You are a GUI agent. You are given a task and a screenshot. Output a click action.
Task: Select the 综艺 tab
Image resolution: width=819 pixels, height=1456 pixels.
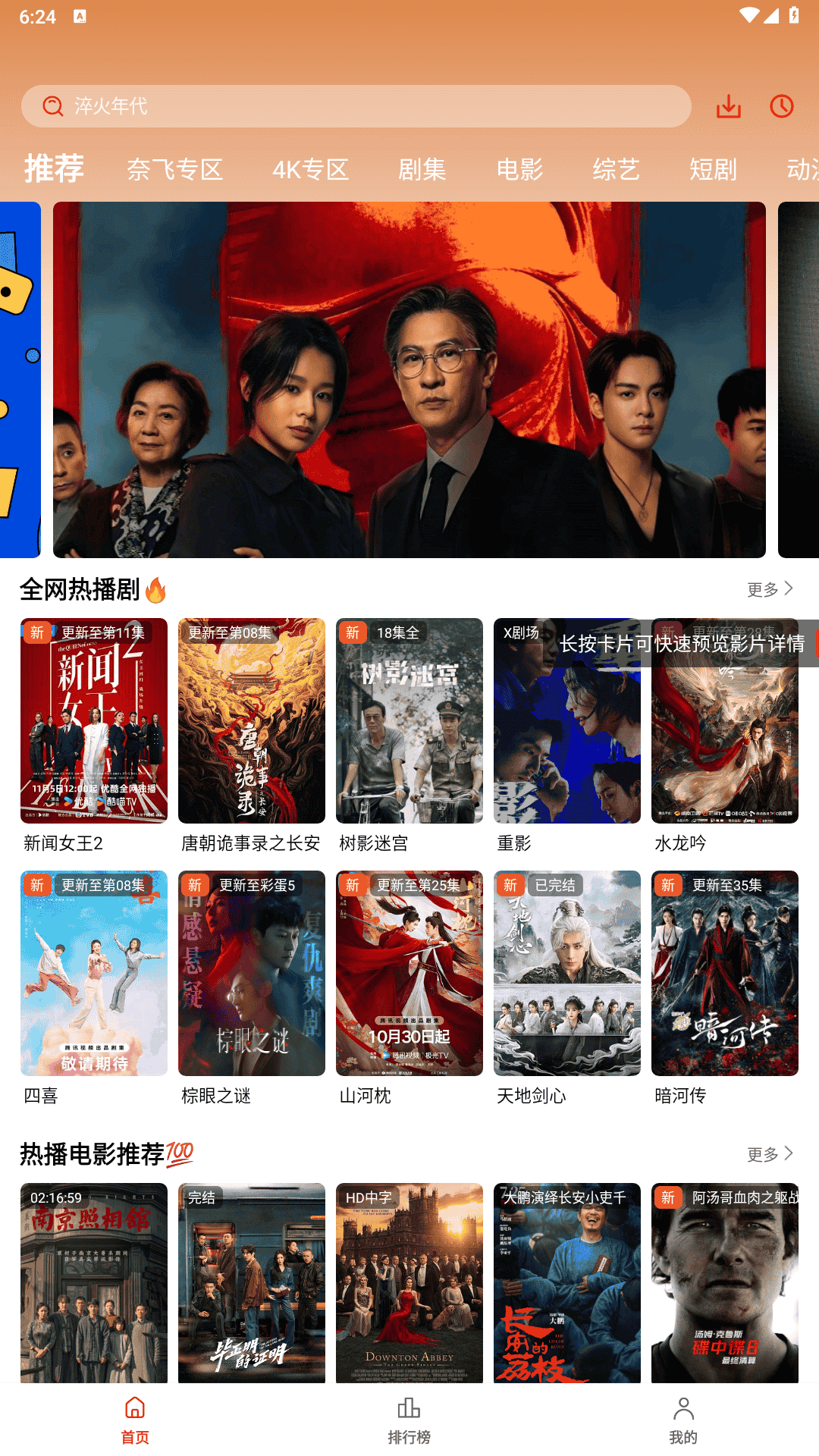pos(617,169)
